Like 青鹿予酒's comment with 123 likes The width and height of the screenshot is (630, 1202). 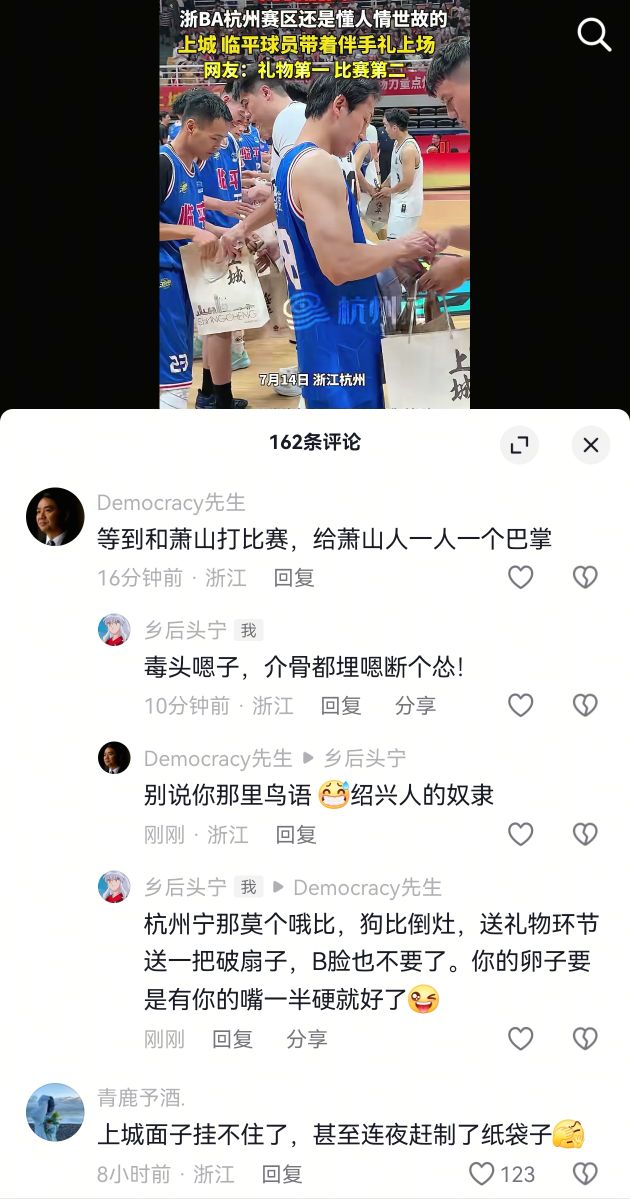[x=483, y=1173]
